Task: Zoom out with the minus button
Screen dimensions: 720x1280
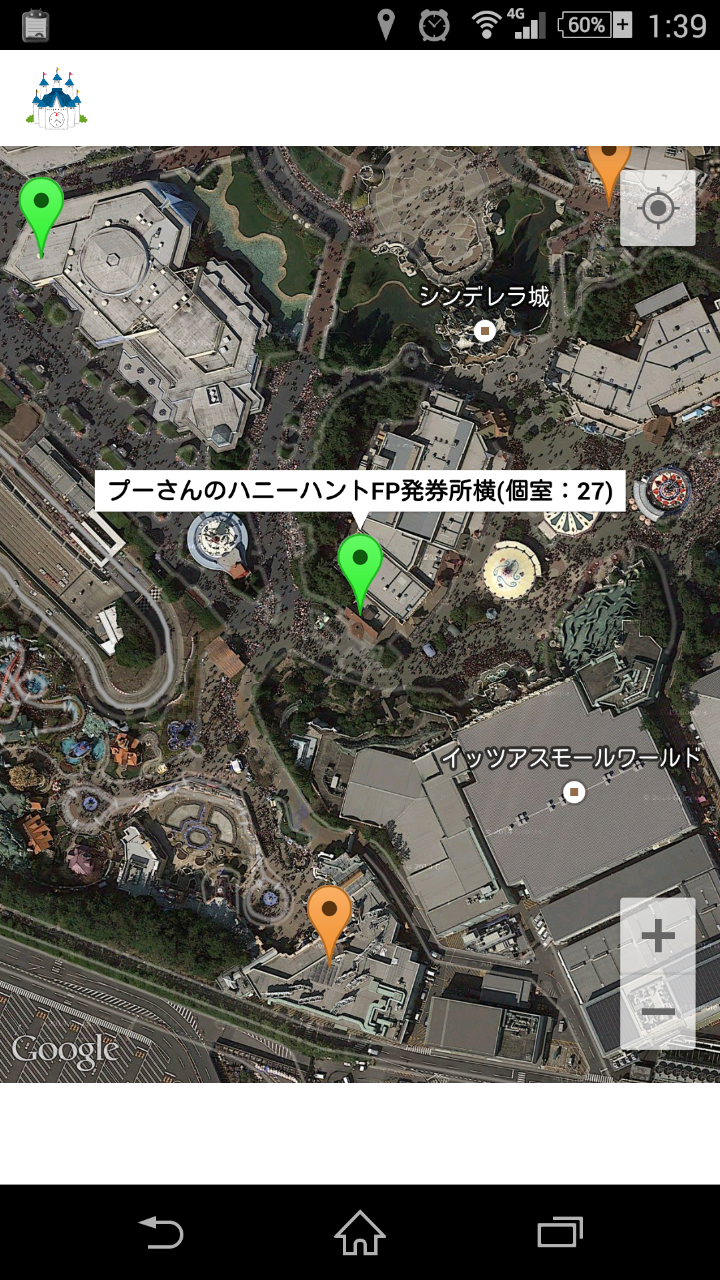Action: click(657, 1012)
